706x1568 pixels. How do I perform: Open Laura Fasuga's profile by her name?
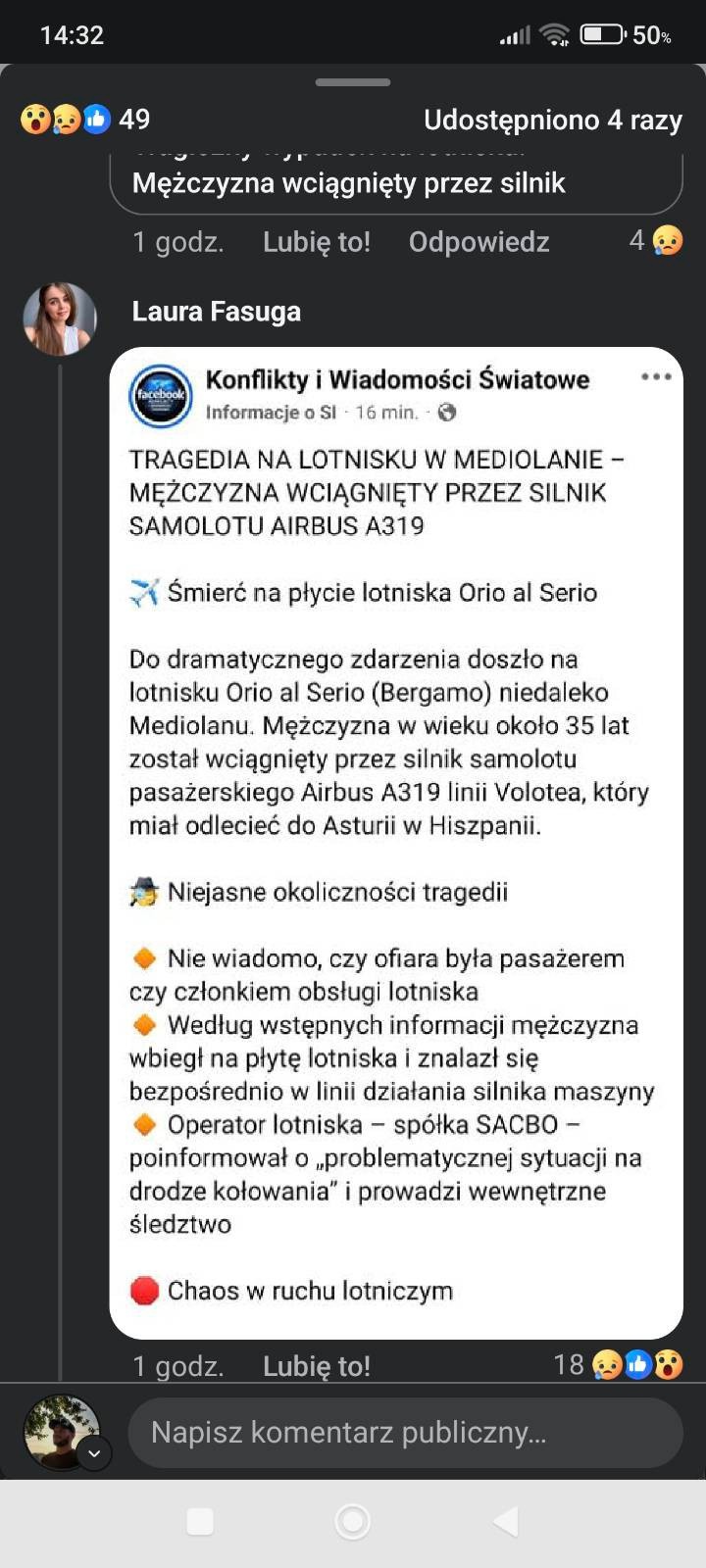pyautogui.click(x=216, y=312)
